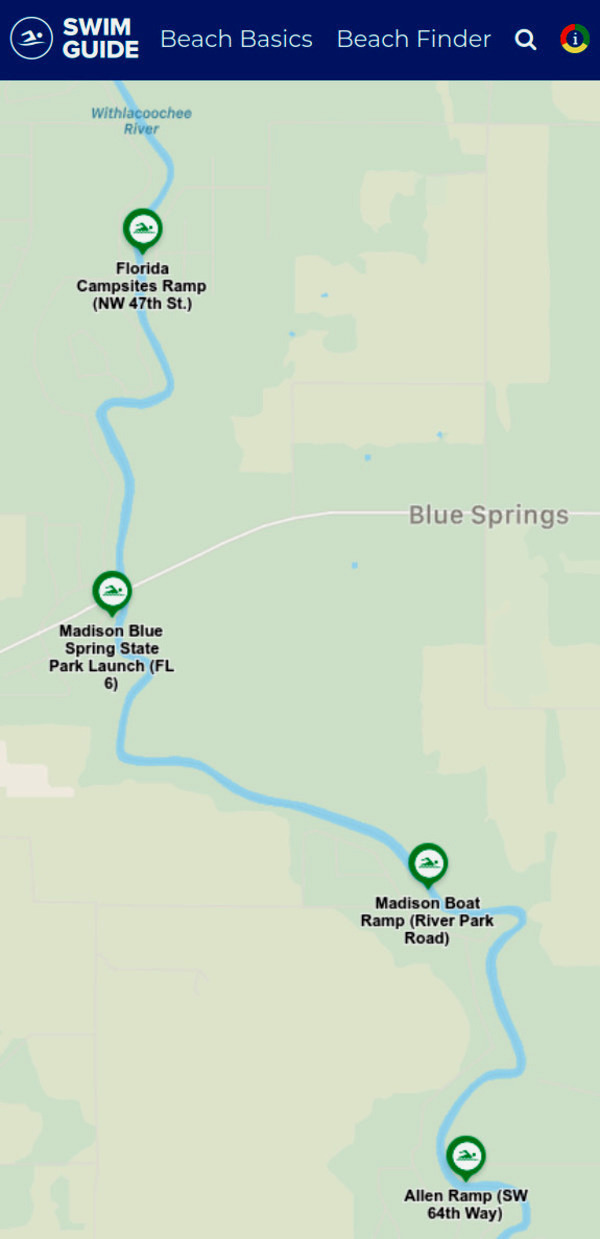The width and height of the screenshot is (600, 1239).
Task: Open the Swim Guide home logo
Action: 75,39
